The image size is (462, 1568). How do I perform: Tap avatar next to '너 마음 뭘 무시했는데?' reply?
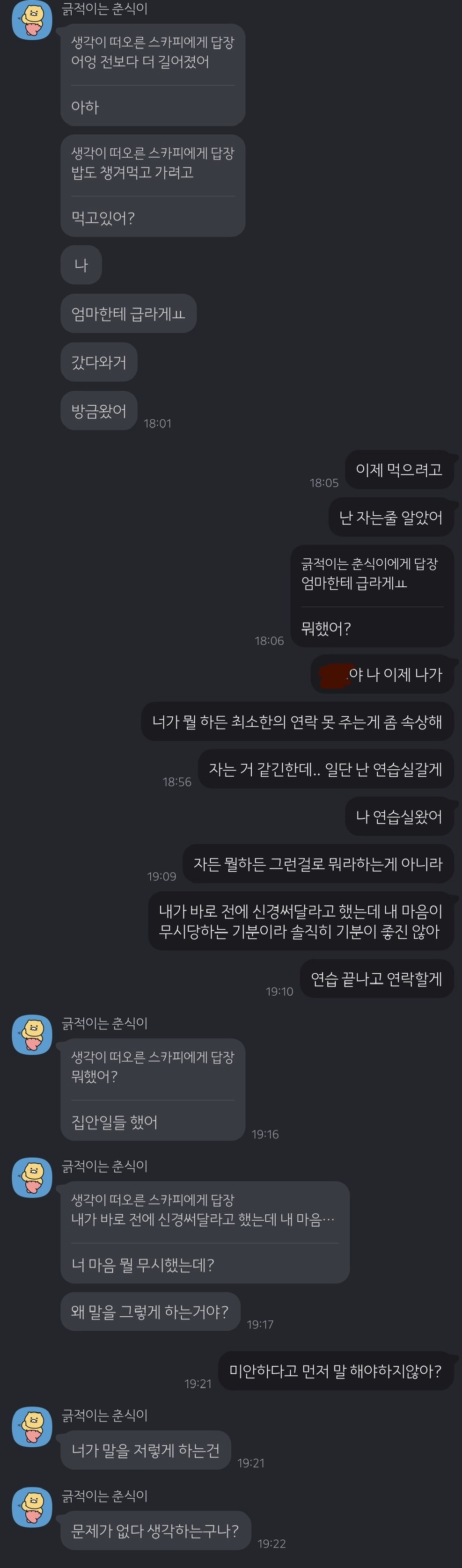(32, 1177)
